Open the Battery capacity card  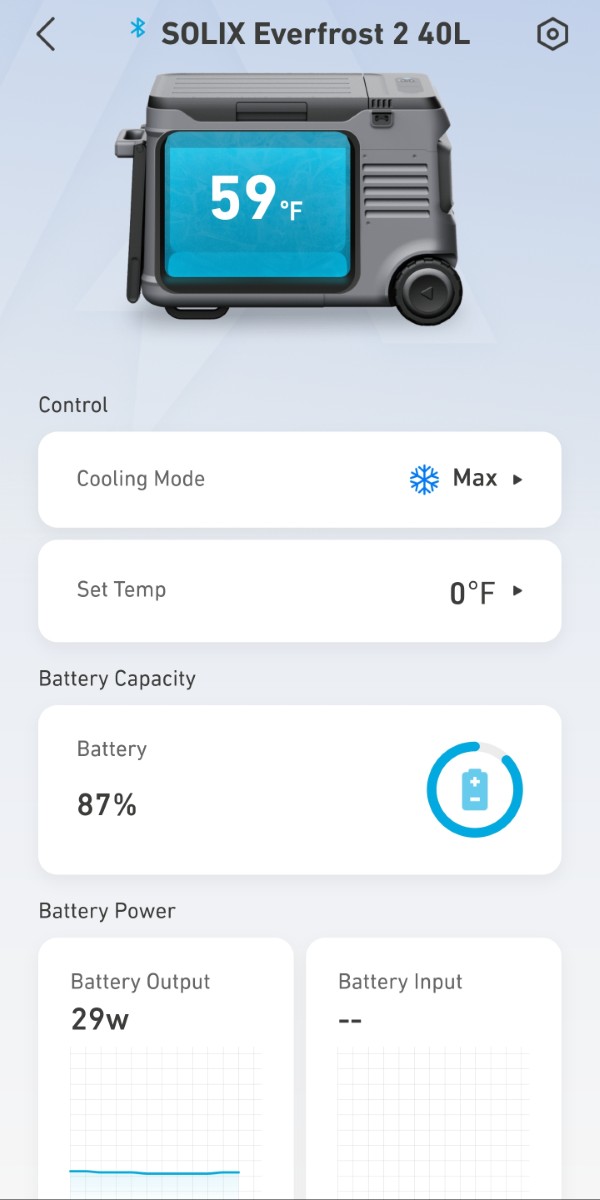click(300, 789)
